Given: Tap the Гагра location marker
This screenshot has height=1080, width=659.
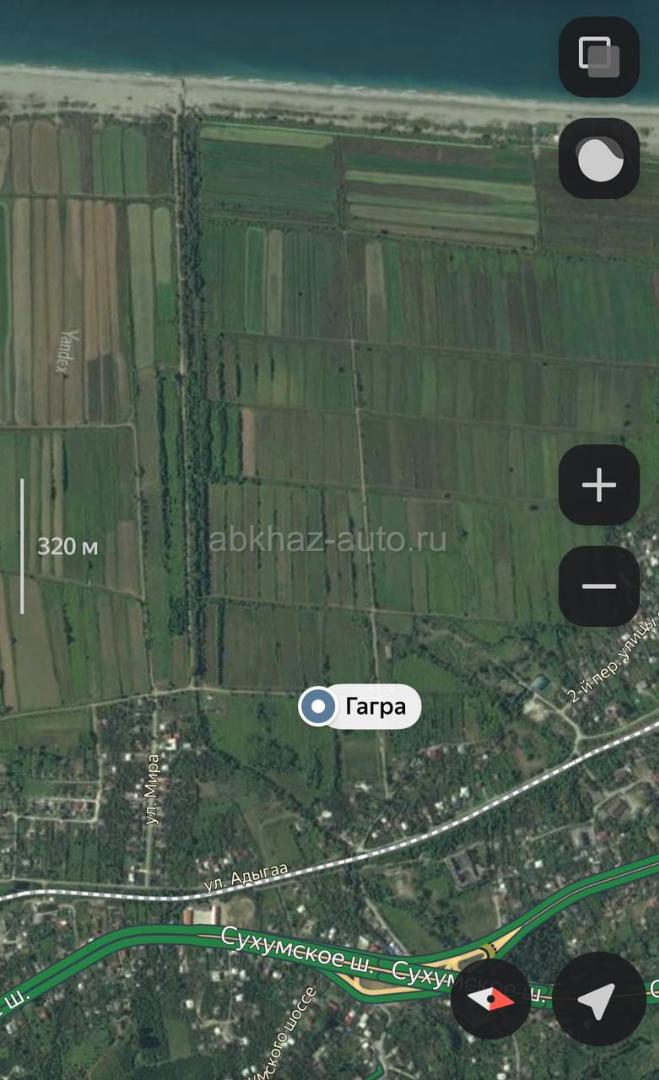Looking at the screenshot, I should tap(359, 706).
